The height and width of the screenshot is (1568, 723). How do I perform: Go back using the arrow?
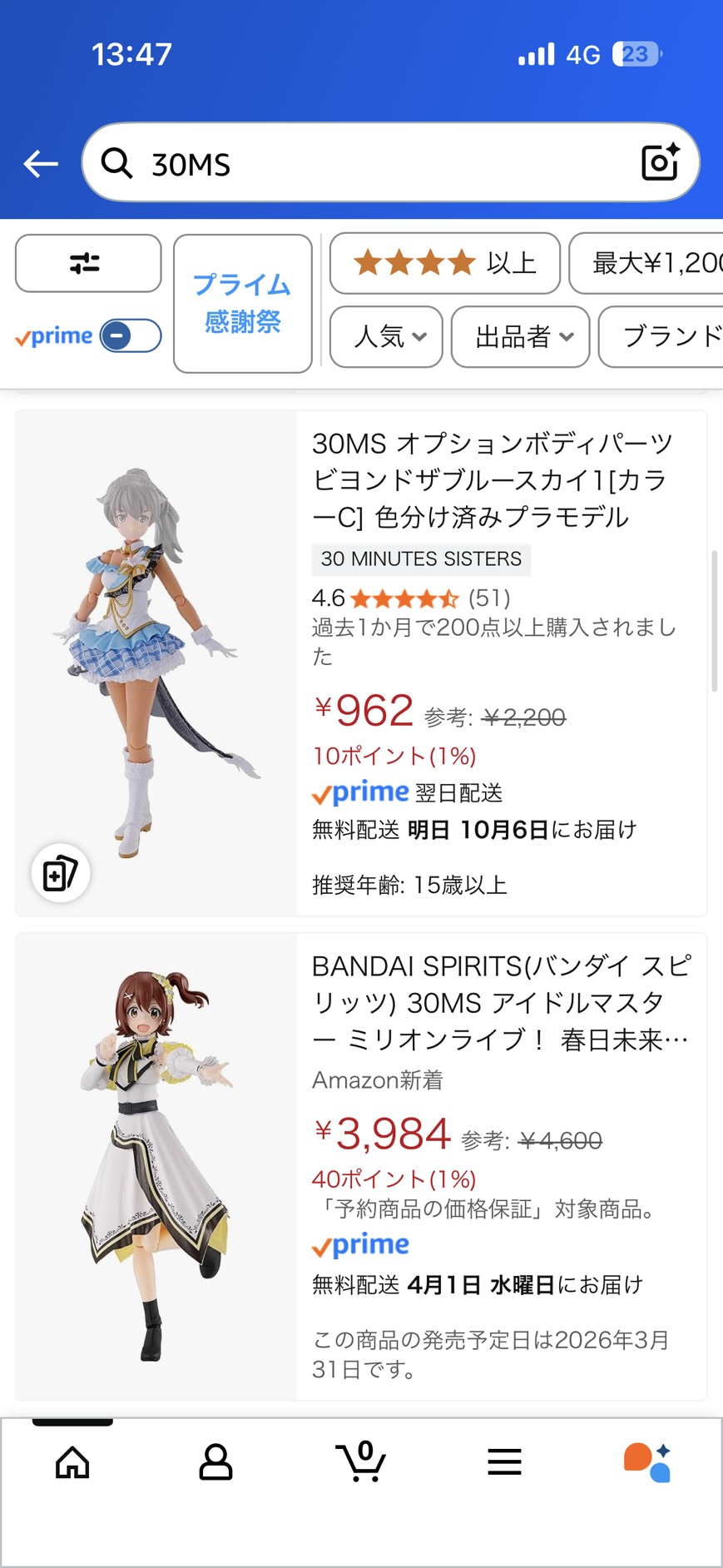tap(40, 164)
